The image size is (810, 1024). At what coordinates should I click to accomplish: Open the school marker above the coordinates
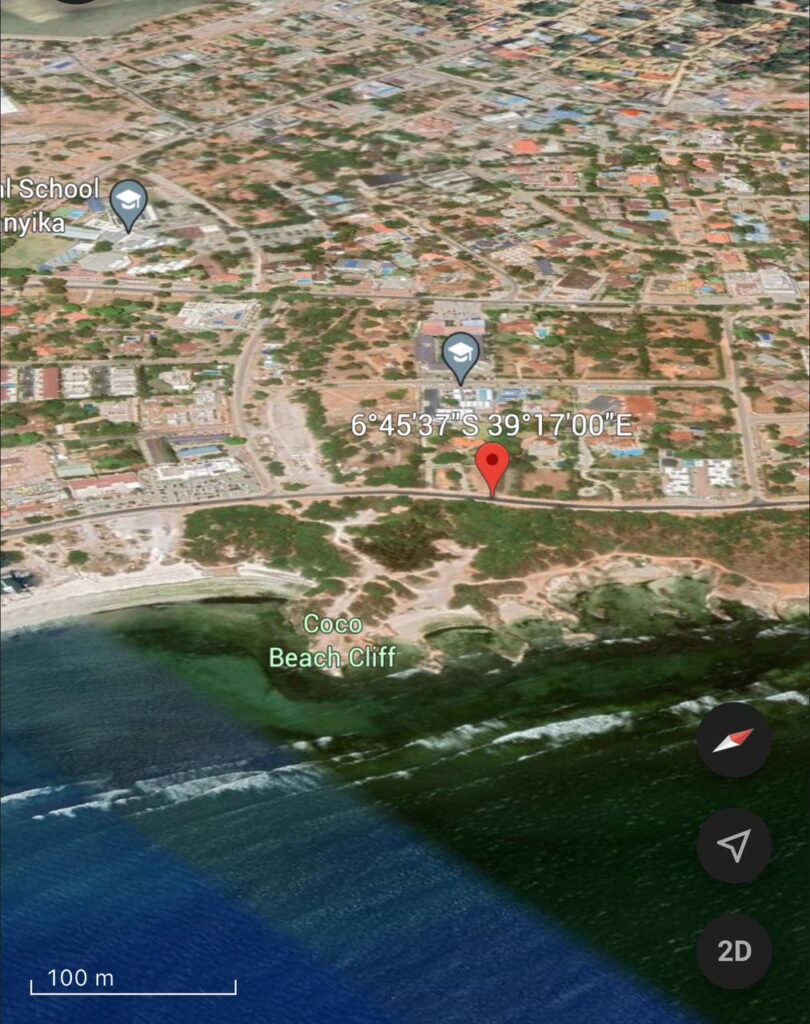460,356
